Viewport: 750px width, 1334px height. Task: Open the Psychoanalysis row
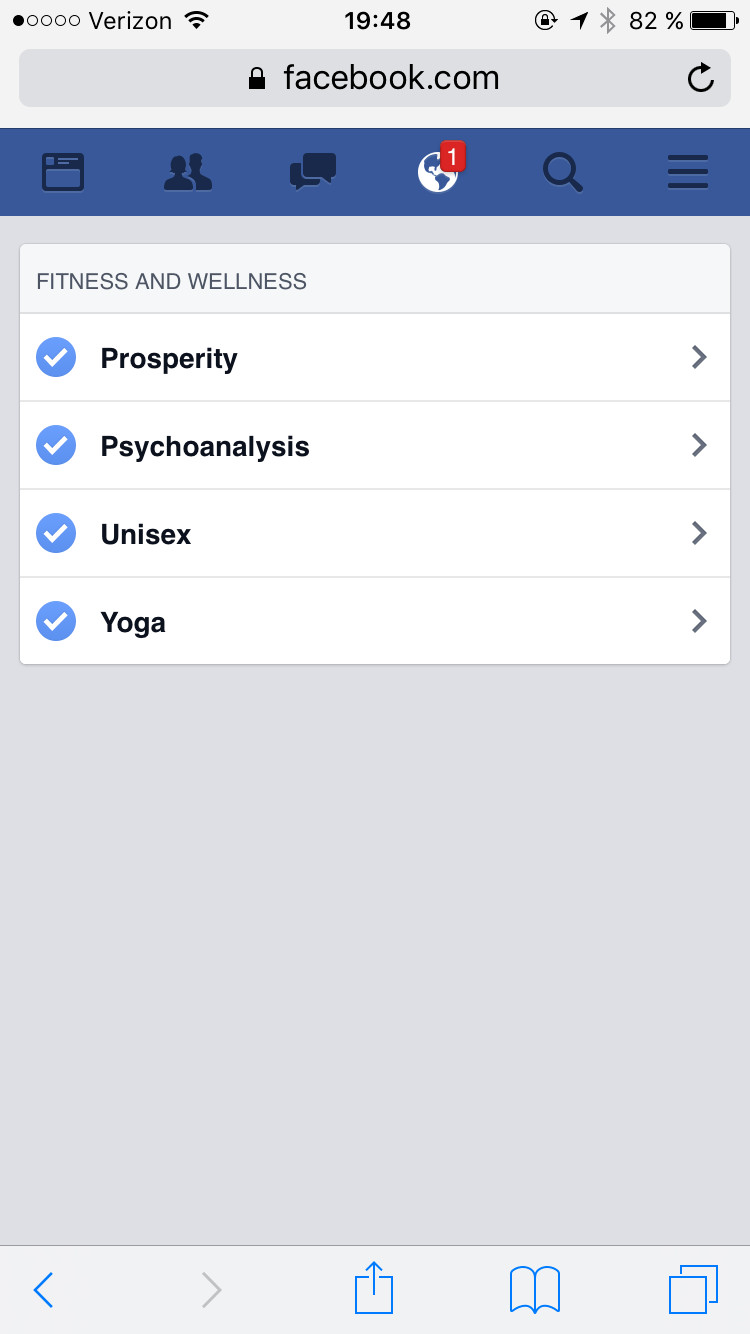click(x=375, y=446)
